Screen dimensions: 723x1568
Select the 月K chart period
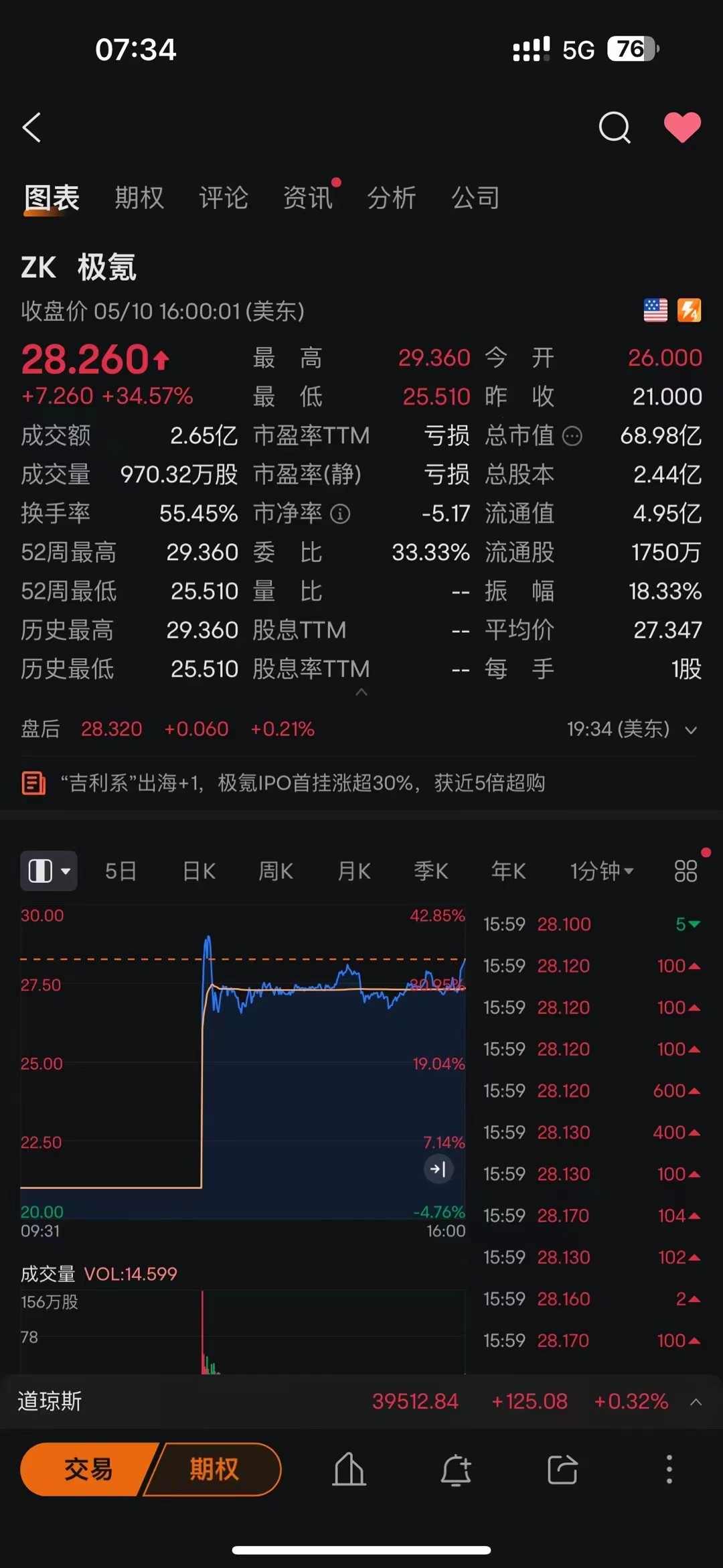(353, 871)
